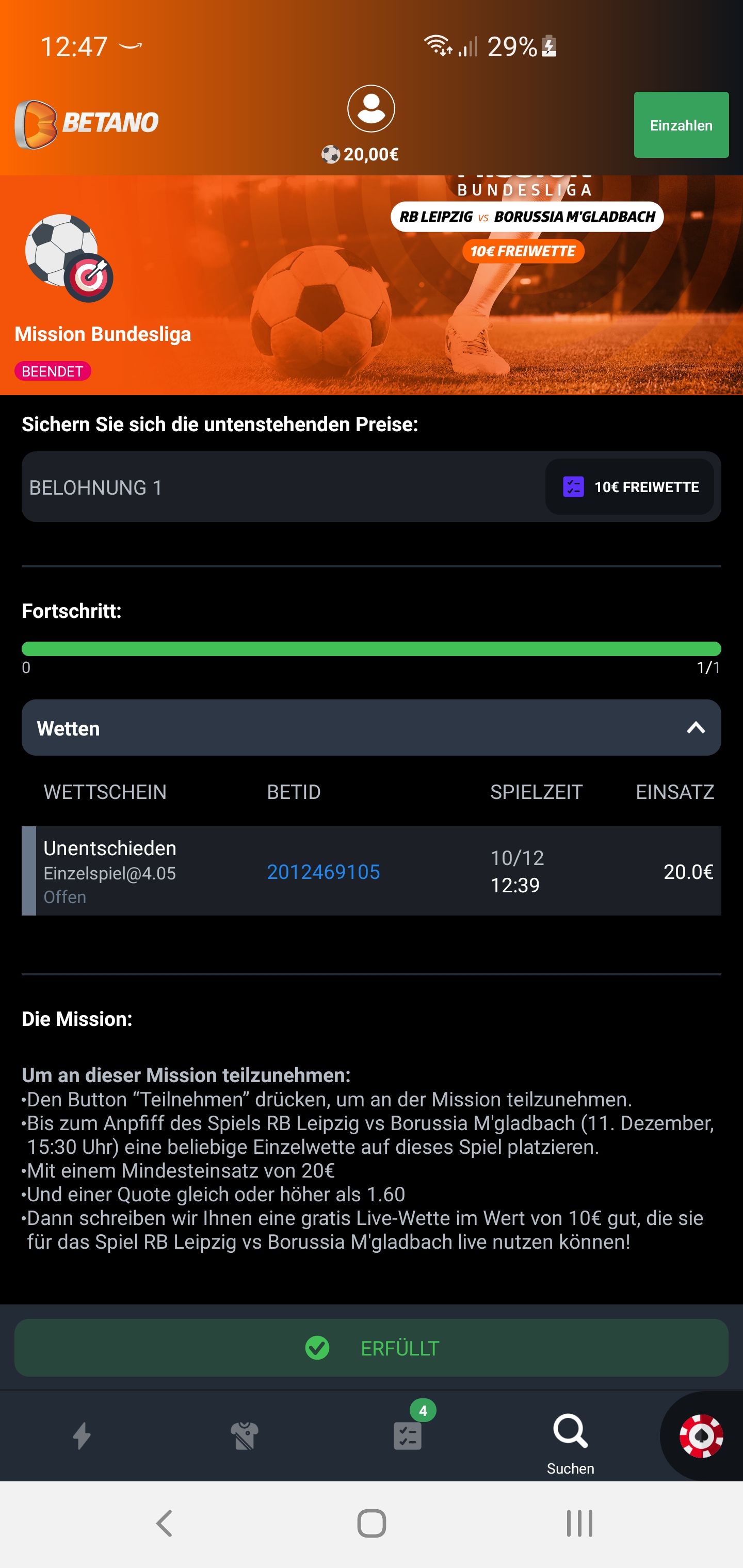Open the casino chip button
The height and width of the screenshot is (1568, 743).
(701, 1435)
